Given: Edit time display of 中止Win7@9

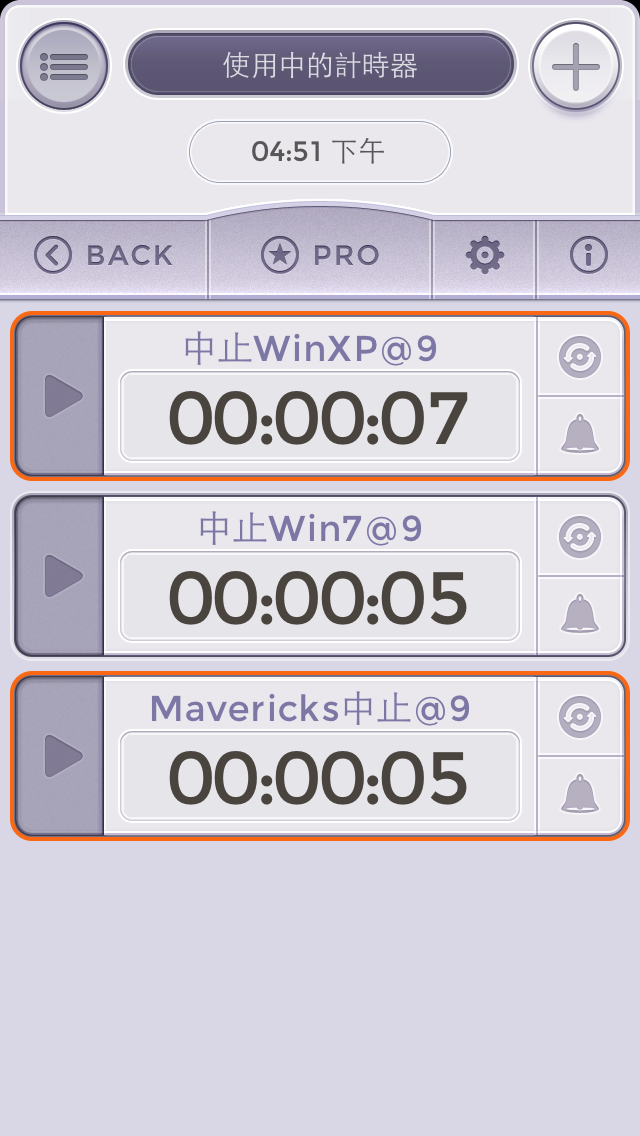Looking at the screenshot, I should (x=319, y=597).
